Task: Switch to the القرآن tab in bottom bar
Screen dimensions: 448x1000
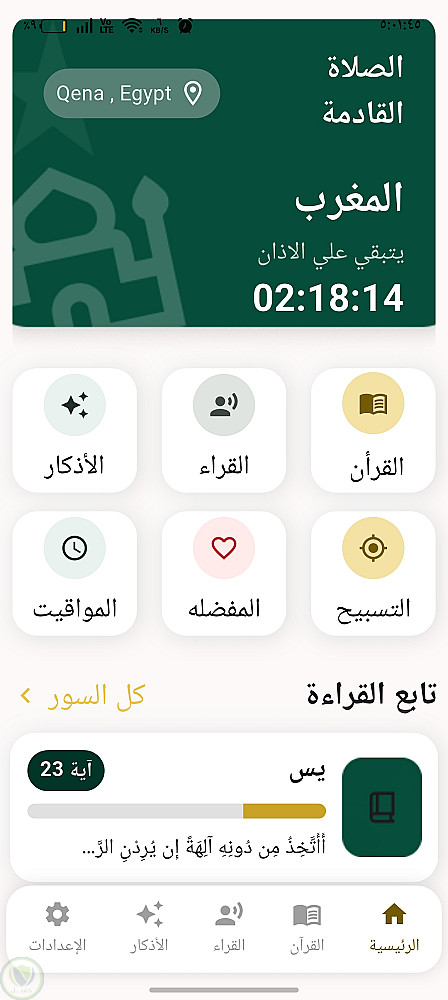Action: 307,927
